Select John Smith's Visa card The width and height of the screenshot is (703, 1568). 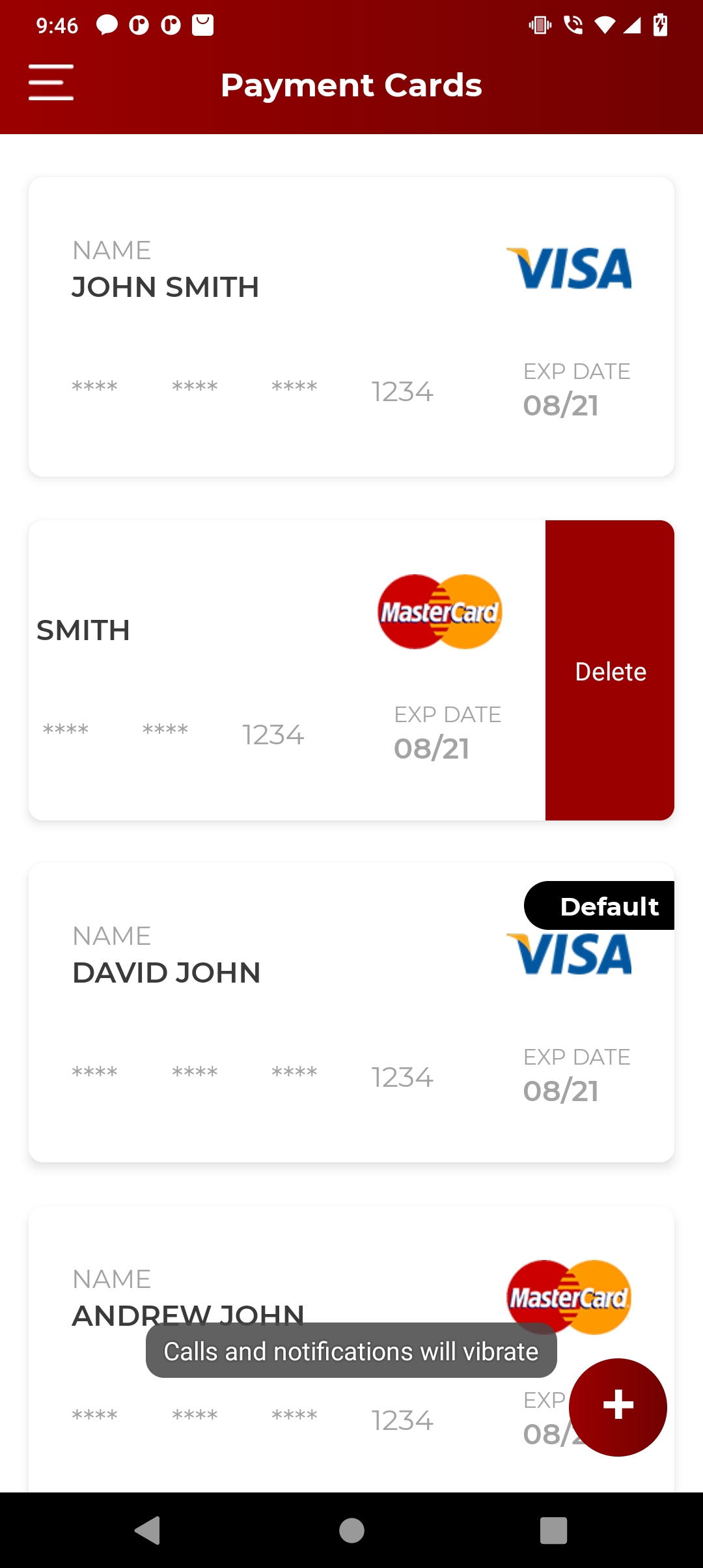(x=351, y=326)
